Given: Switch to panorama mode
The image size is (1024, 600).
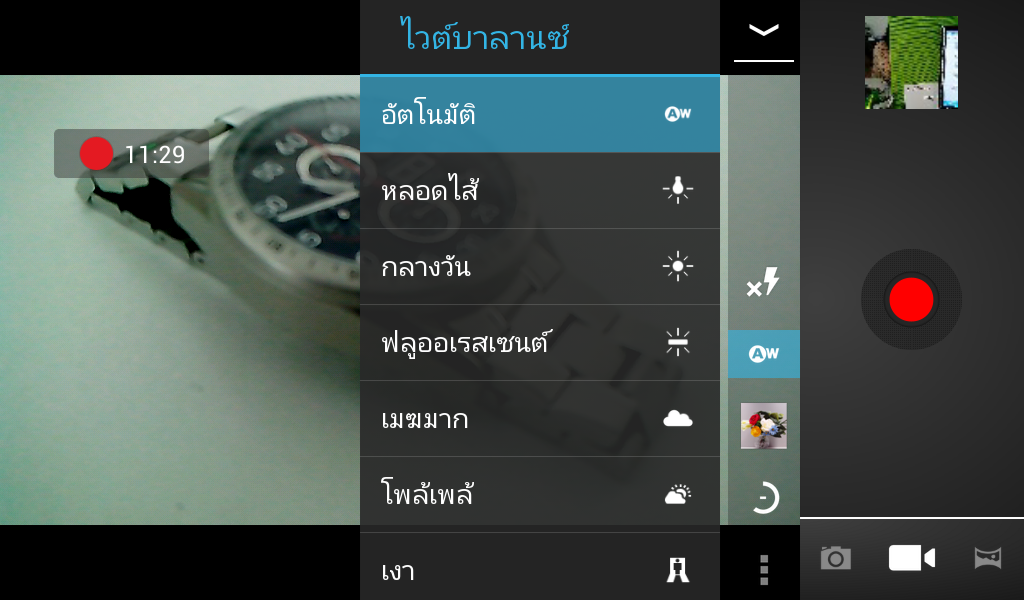Looking at the screenshot, I should click(987, 558).
